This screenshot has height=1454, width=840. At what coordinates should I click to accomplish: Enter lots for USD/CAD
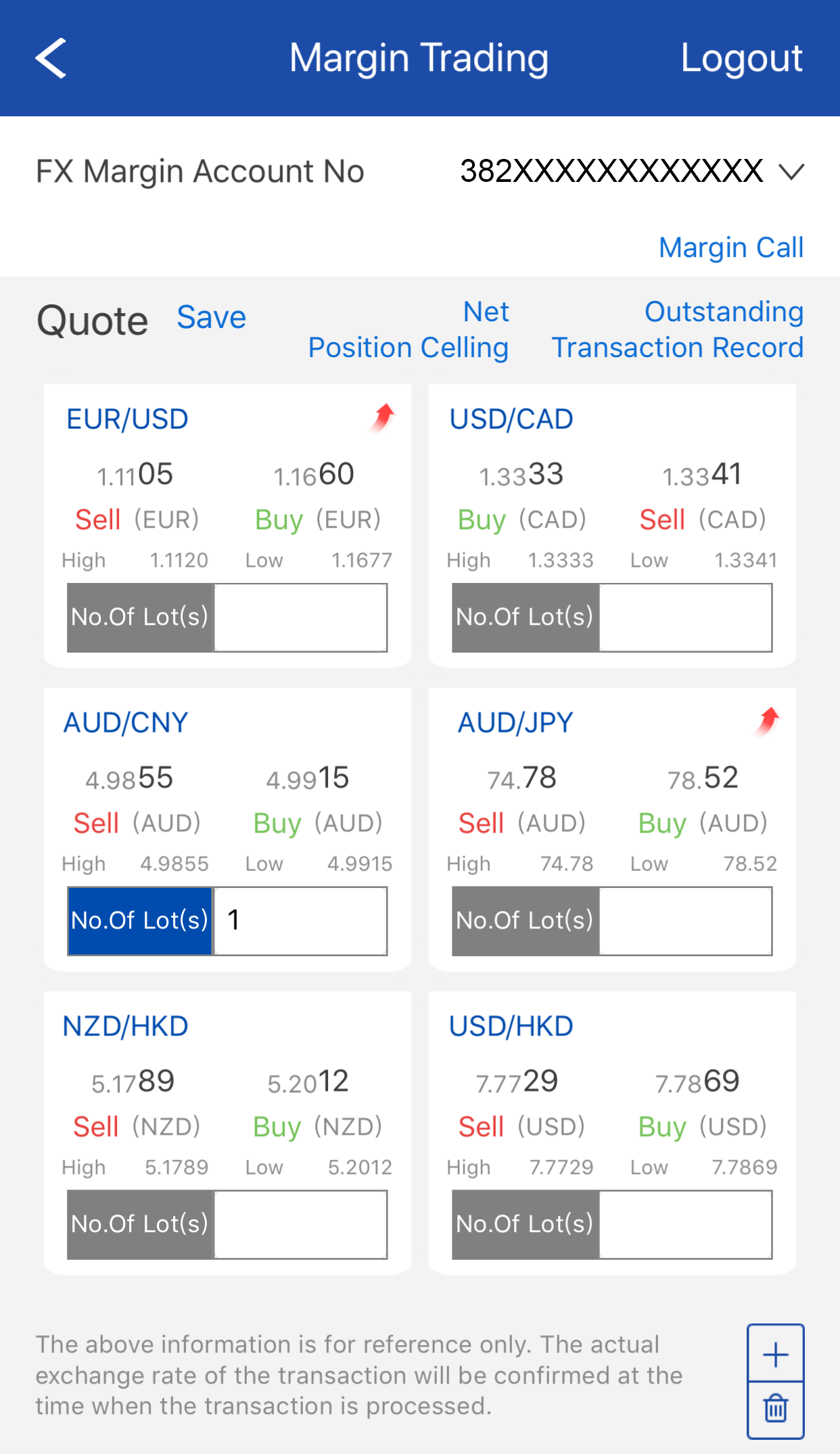point(685,617)
